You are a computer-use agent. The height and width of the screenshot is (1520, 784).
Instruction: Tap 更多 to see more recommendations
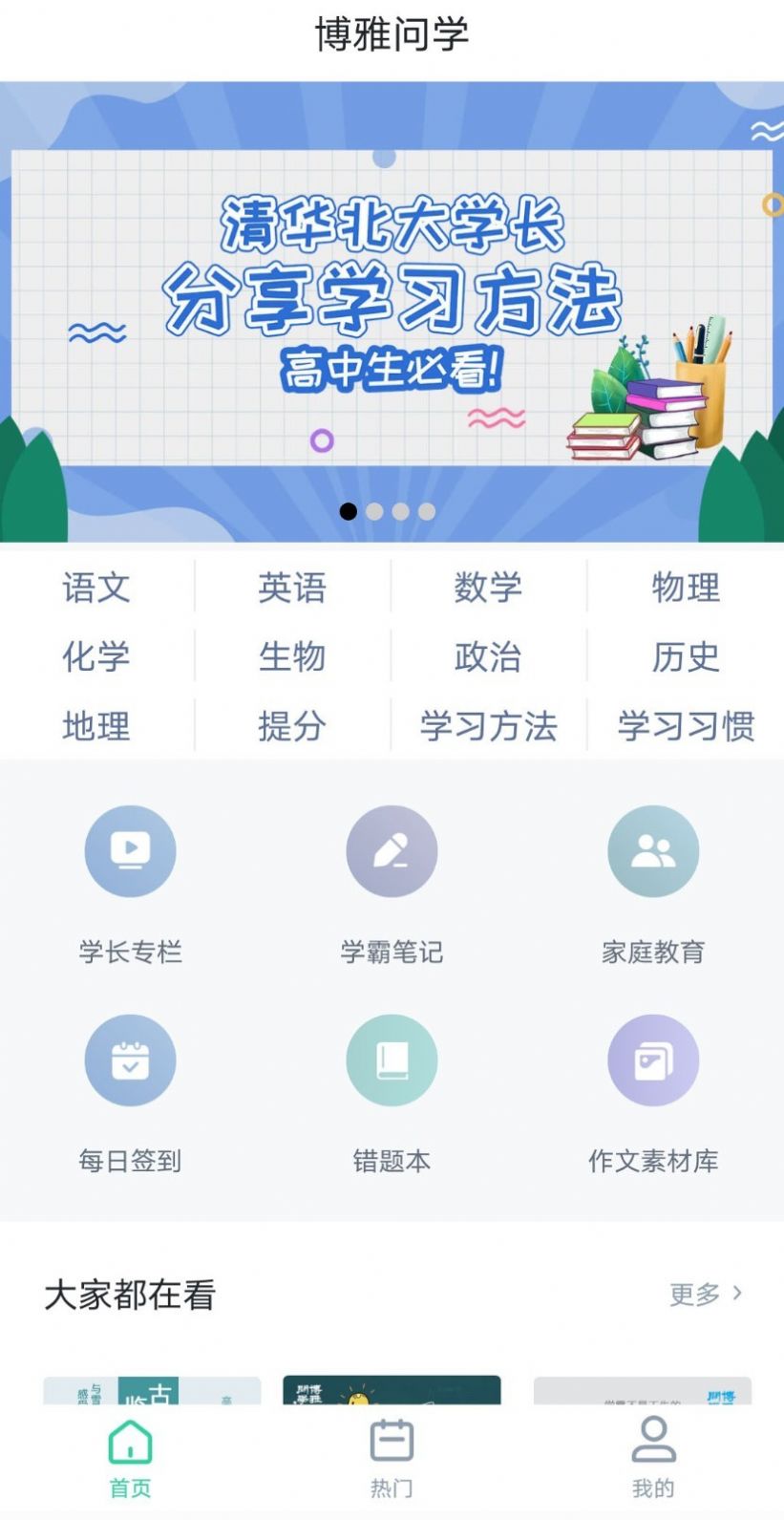pos(699,1292)
